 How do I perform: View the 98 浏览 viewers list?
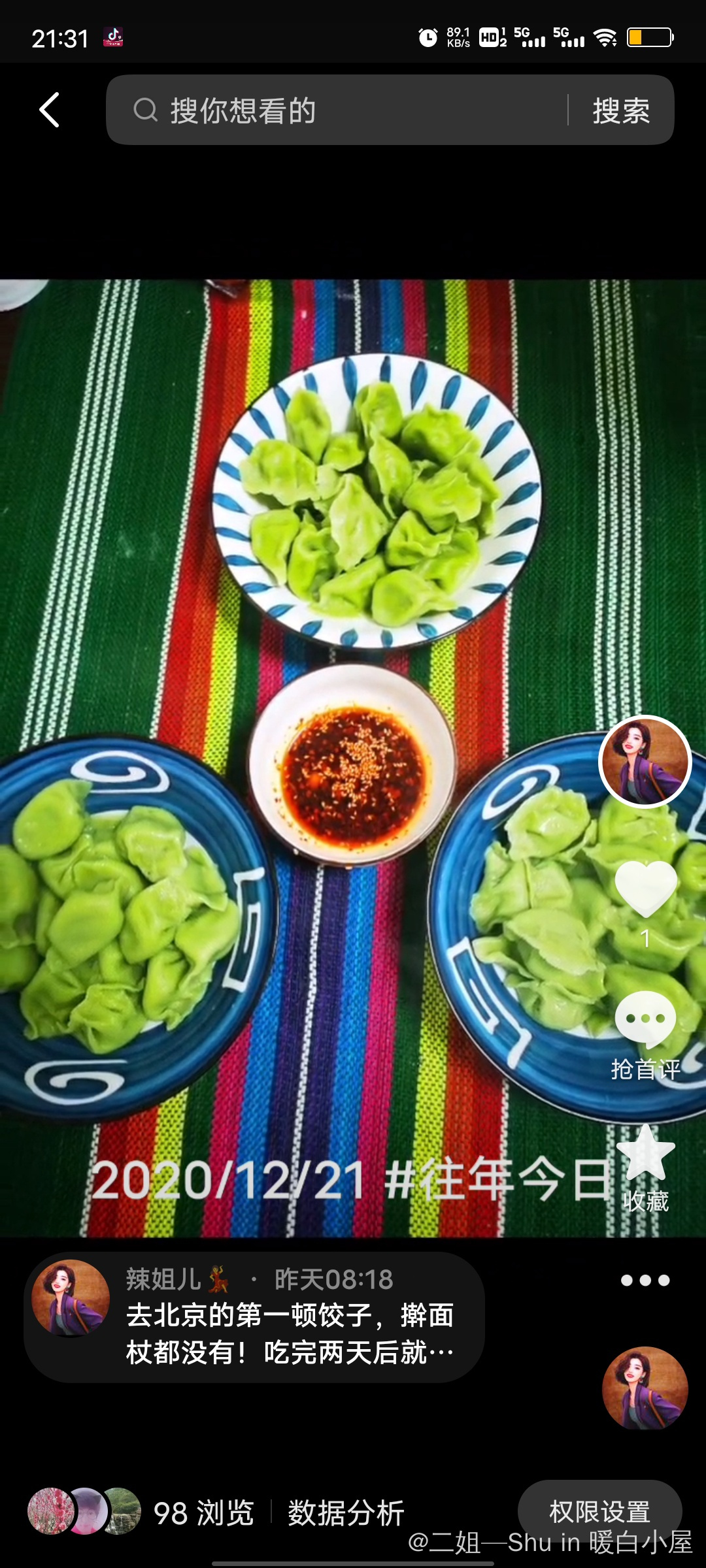(141, 1512)
